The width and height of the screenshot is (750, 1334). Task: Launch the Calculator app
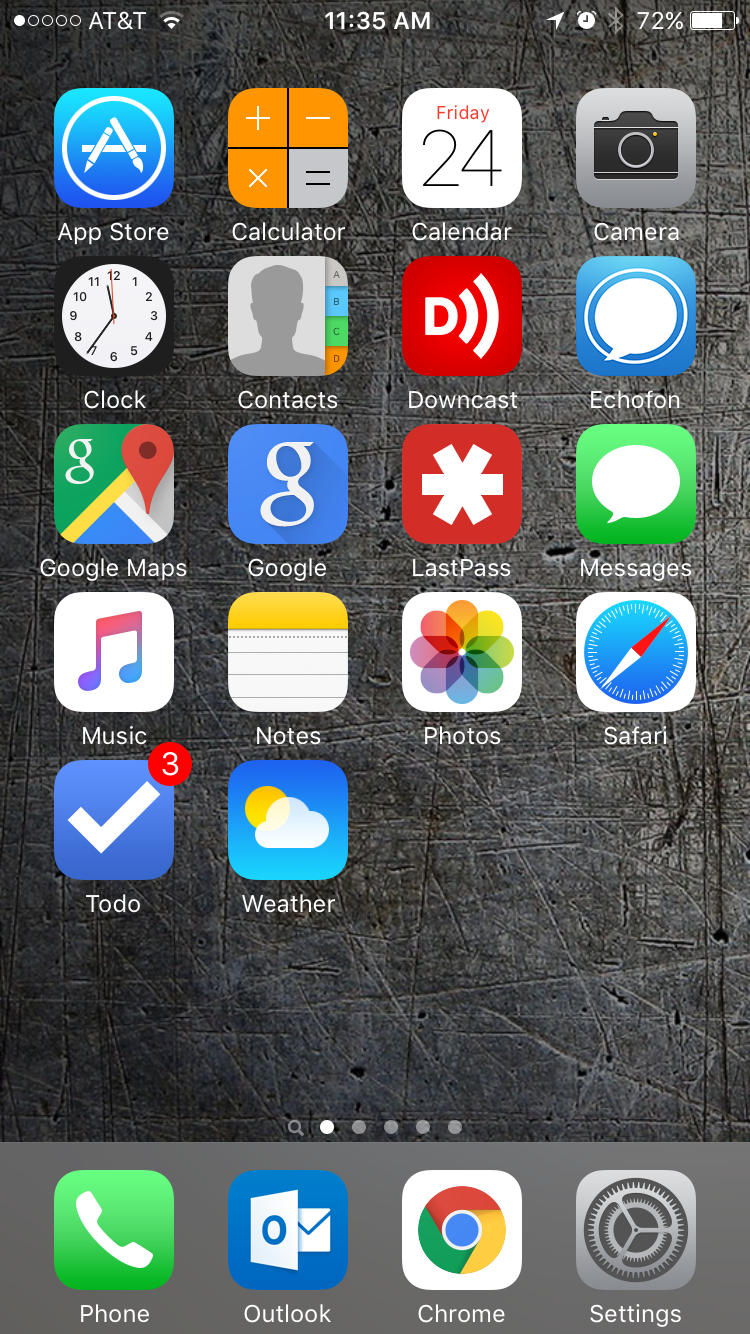tap(288, 148)
